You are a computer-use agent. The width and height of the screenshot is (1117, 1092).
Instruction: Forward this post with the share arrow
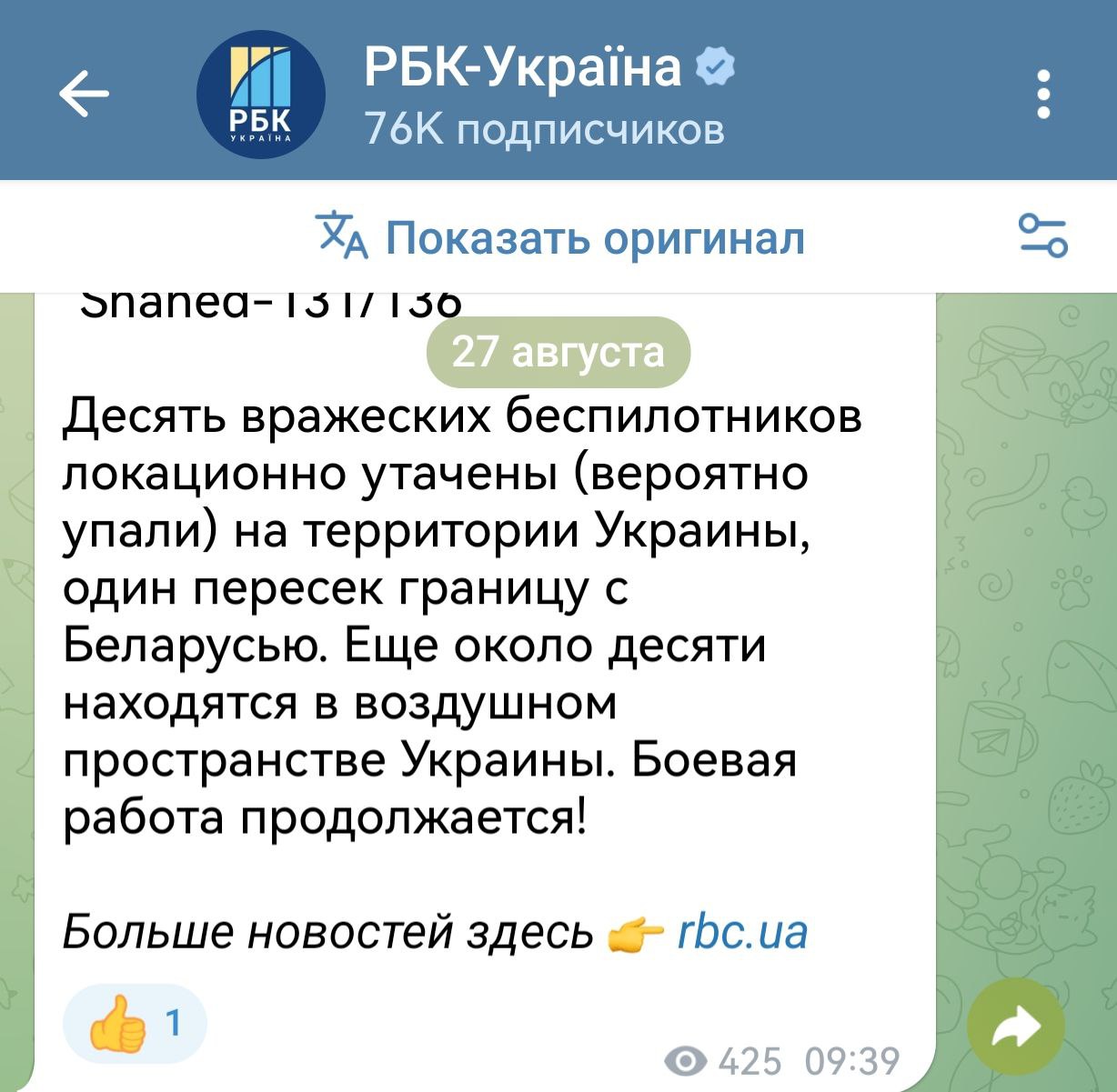point(1016,1028)
